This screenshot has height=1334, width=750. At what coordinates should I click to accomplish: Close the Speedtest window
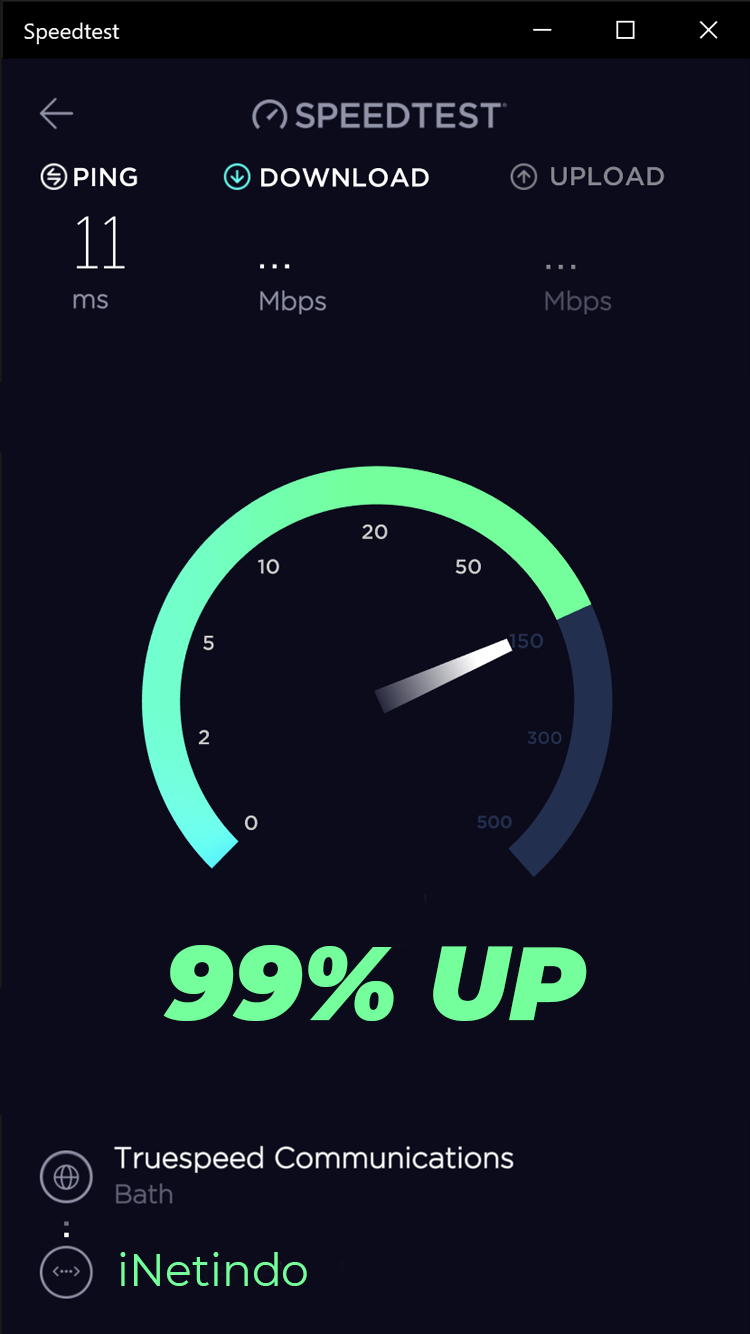708,30
